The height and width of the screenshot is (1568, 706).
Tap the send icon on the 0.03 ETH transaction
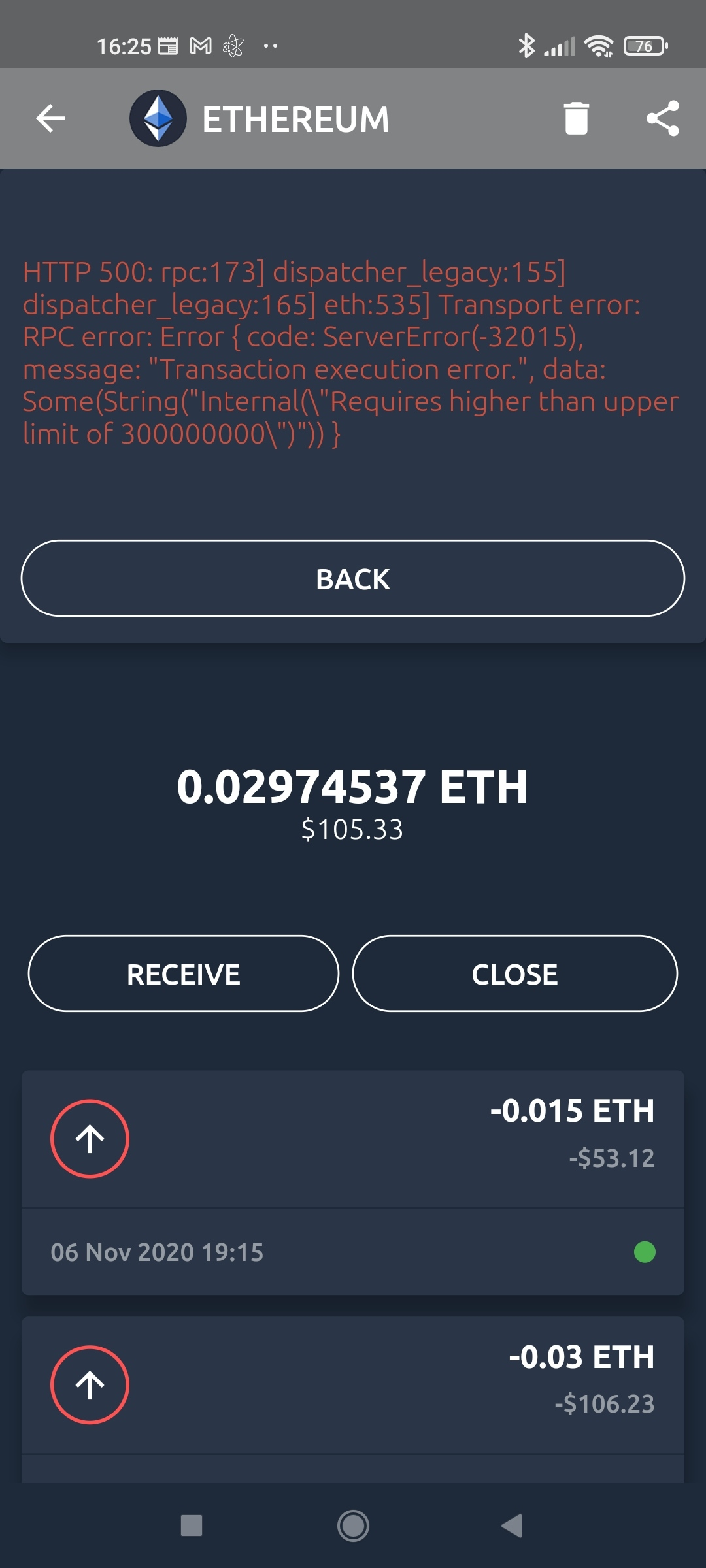[x=90, y=1384]
